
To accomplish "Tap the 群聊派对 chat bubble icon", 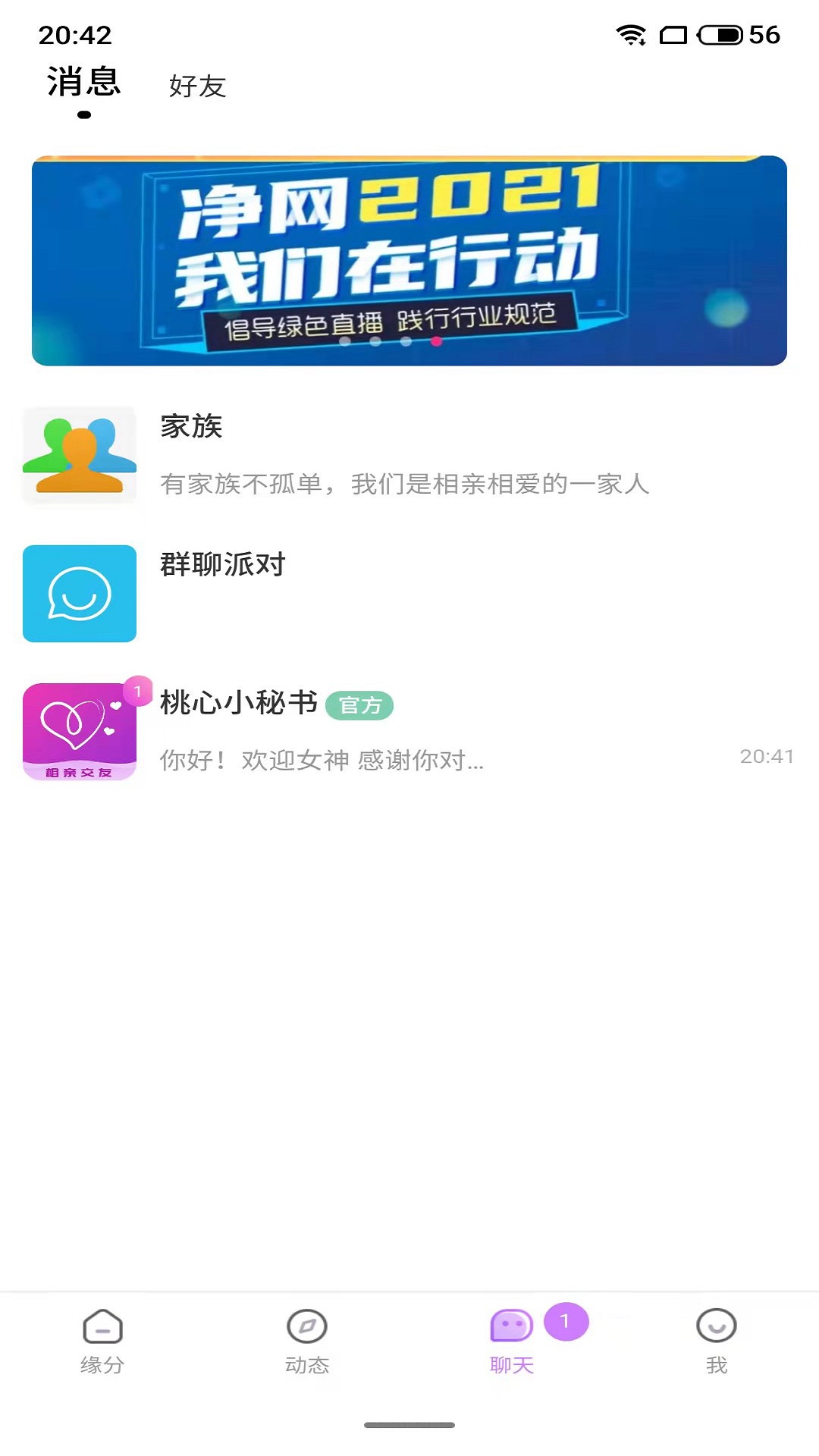I will click(x=80, y=594).
